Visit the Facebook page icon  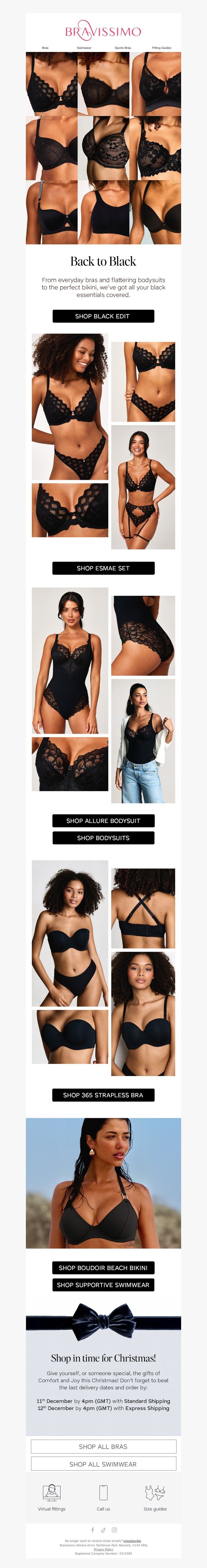coord(93,1530)
